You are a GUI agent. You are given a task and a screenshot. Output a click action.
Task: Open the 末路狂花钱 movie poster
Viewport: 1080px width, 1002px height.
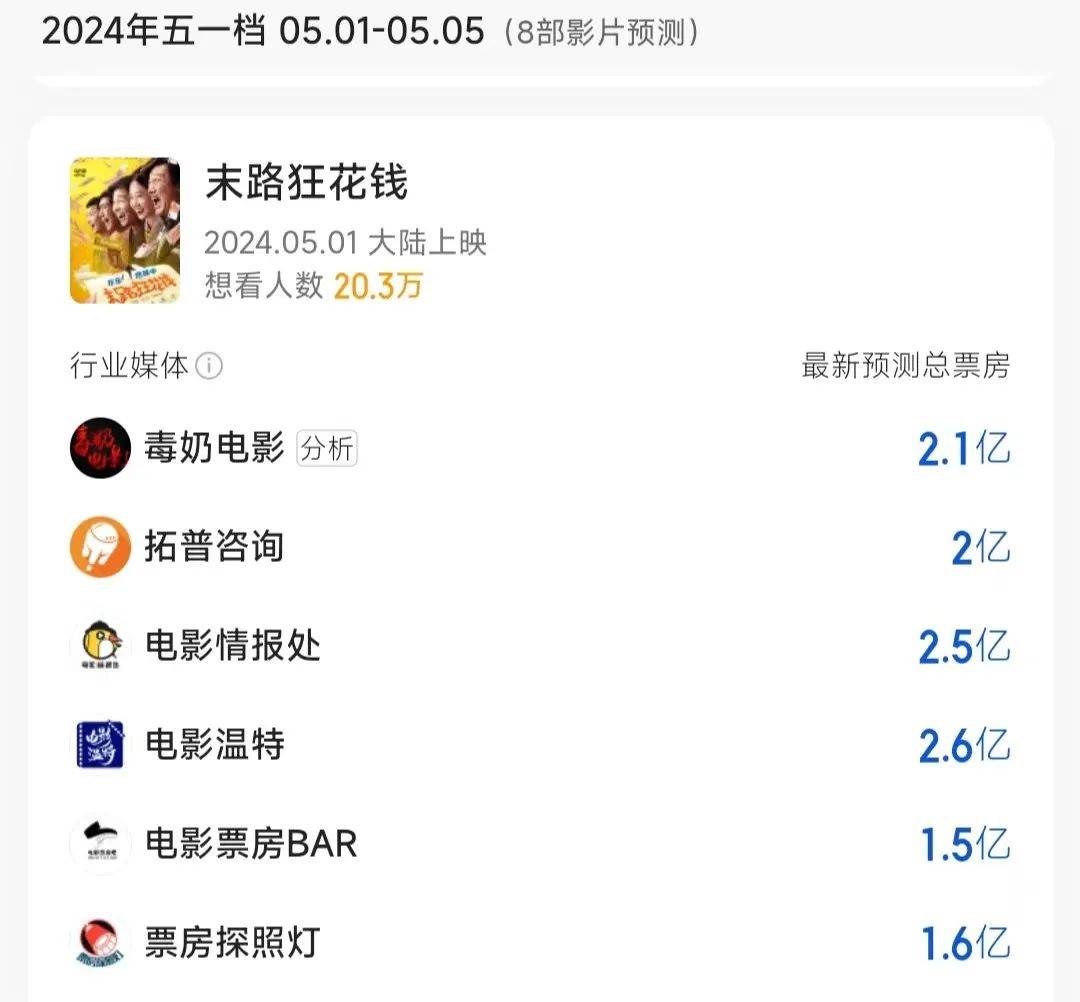[125, 231]
